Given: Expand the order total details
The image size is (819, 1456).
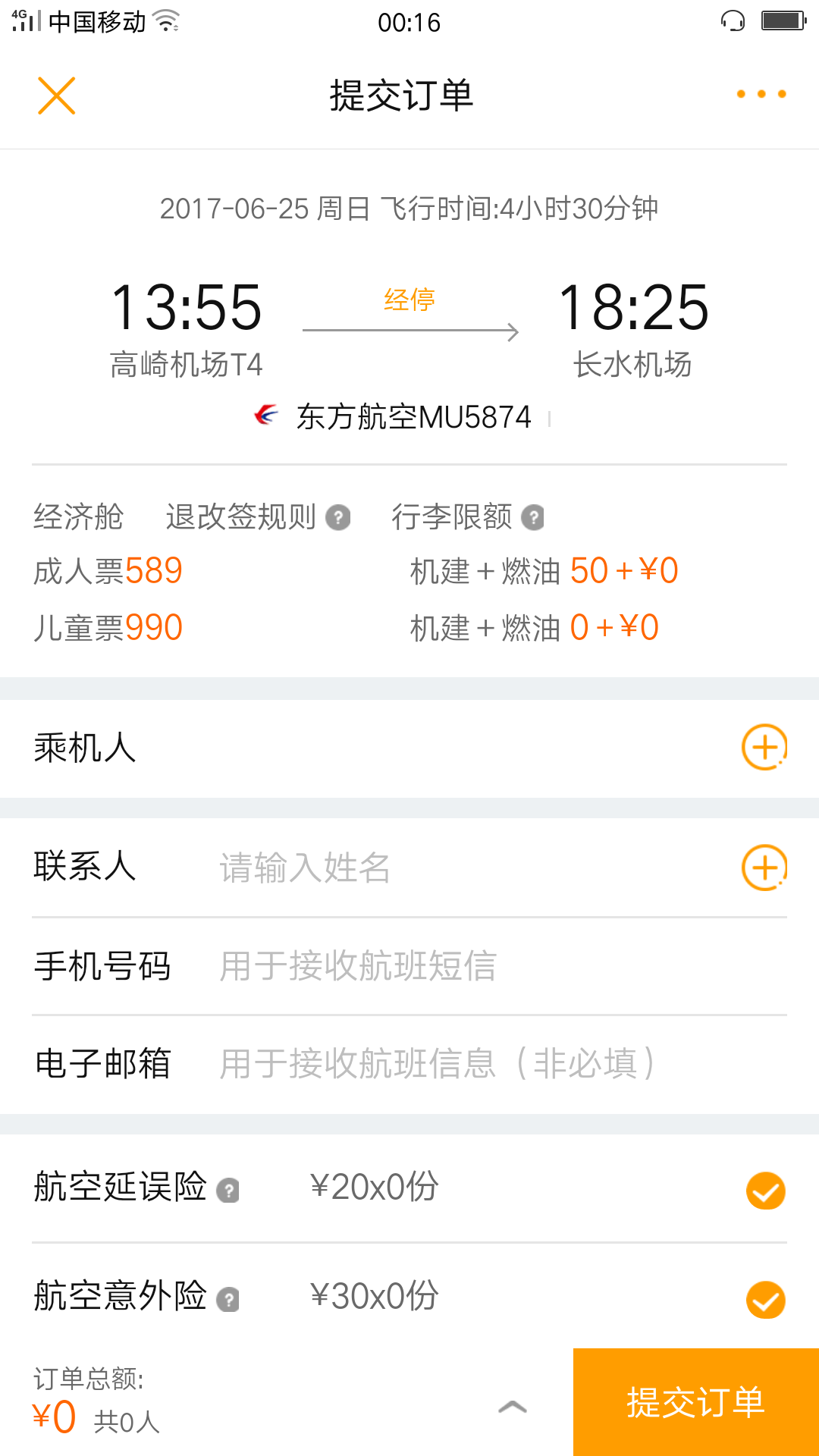Looking at the screenshot, I should 513,1407.
